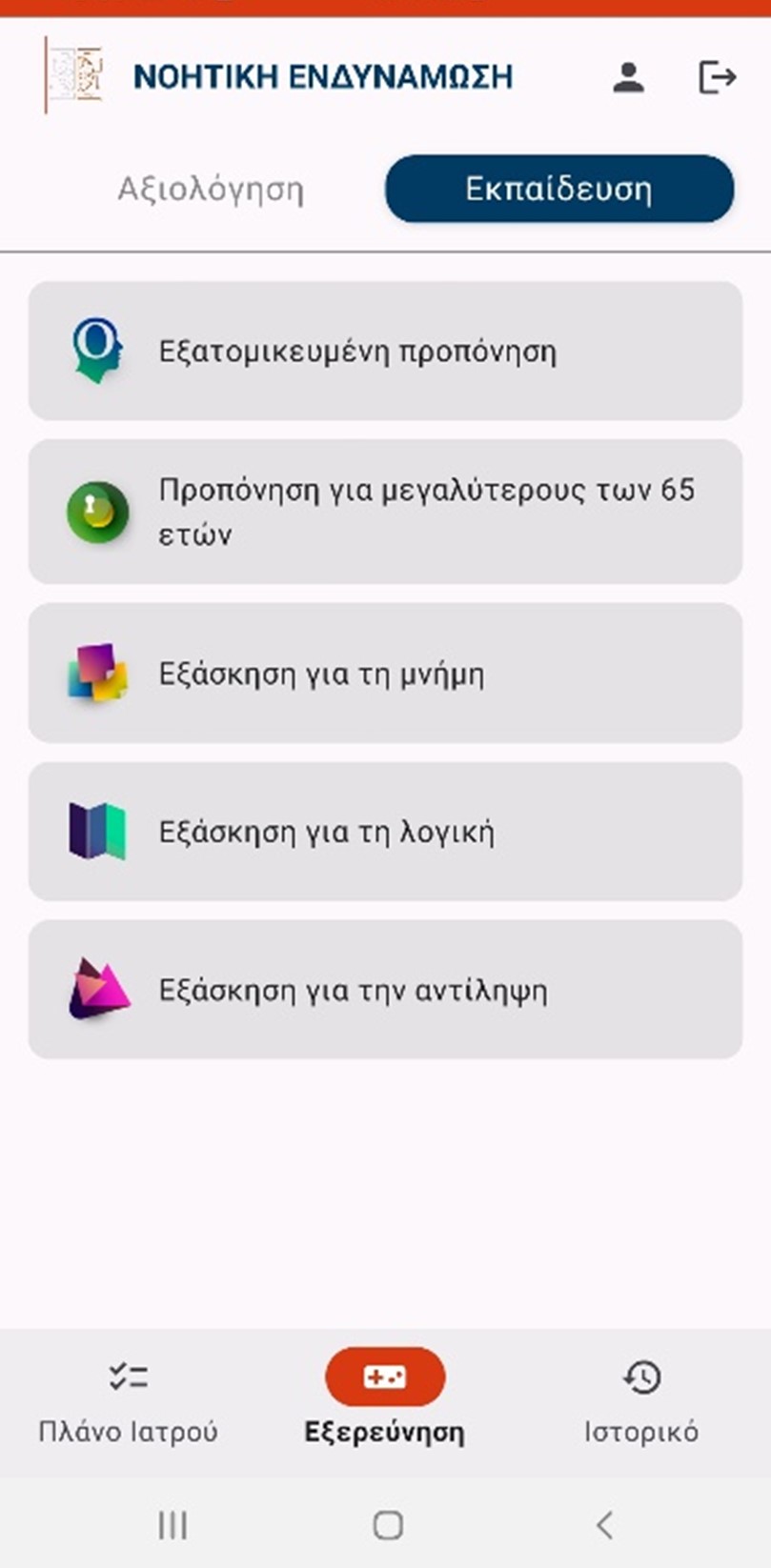Tap the system back button
771x1568 pixels.
(604, 1525)
